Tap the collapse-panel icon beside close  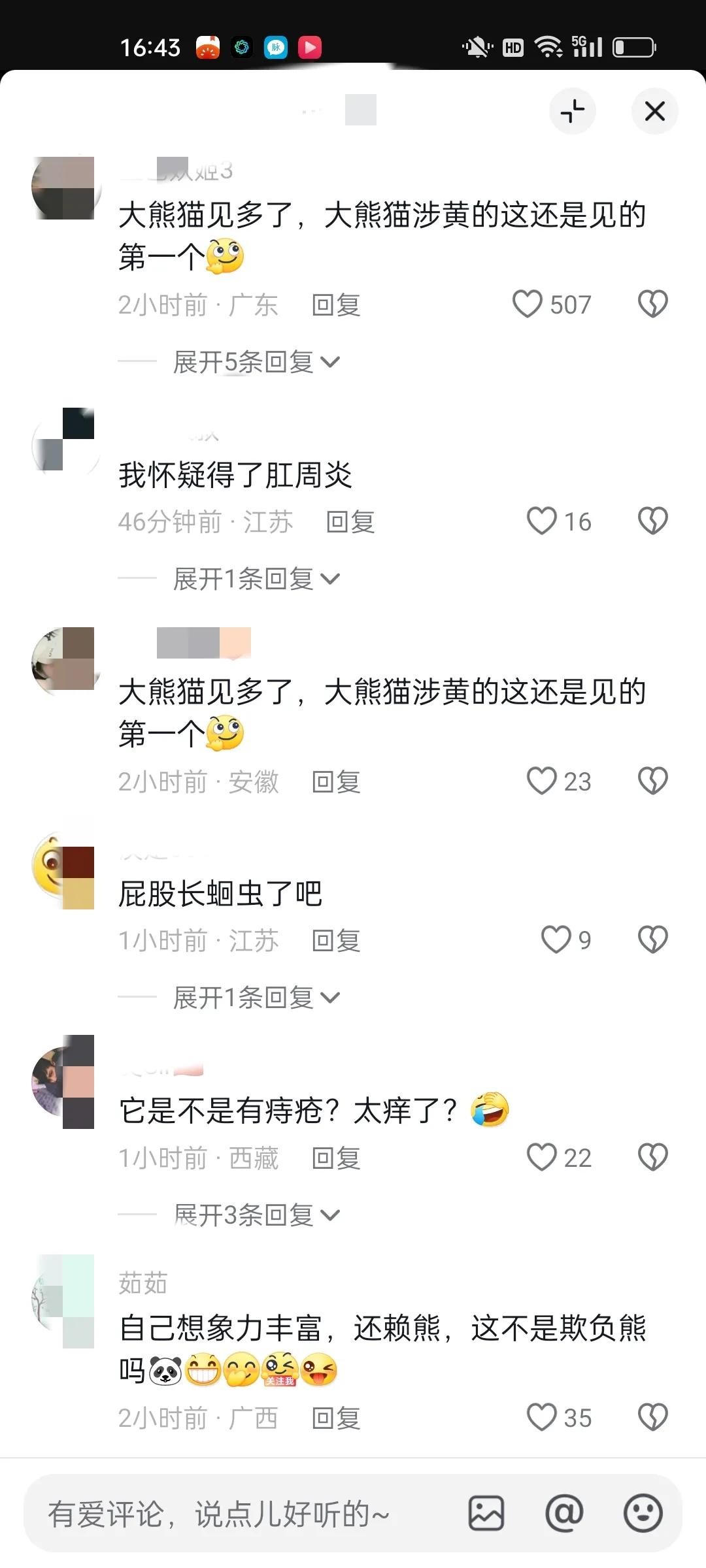pyautogui.click(x=573, y=111)
